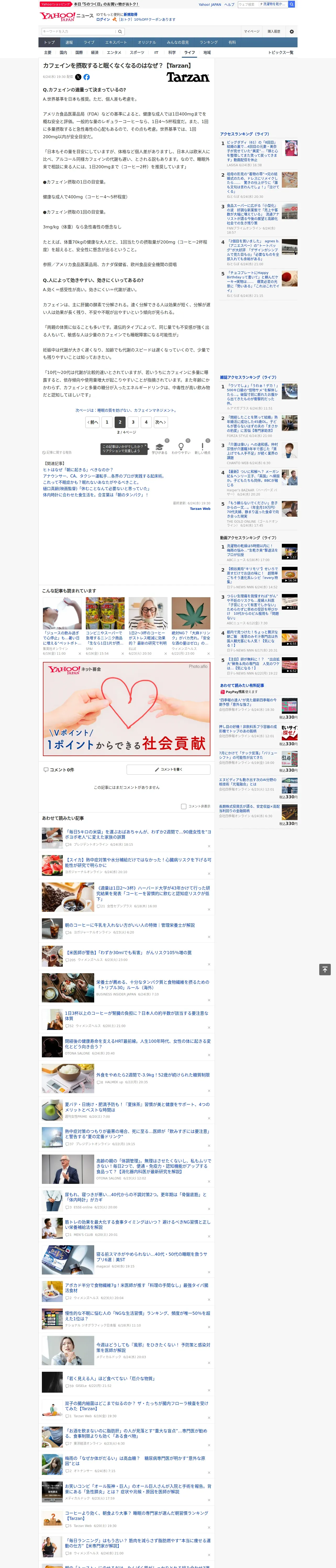
Task: Select the 経済 category
Action: [x=94, y=52]
